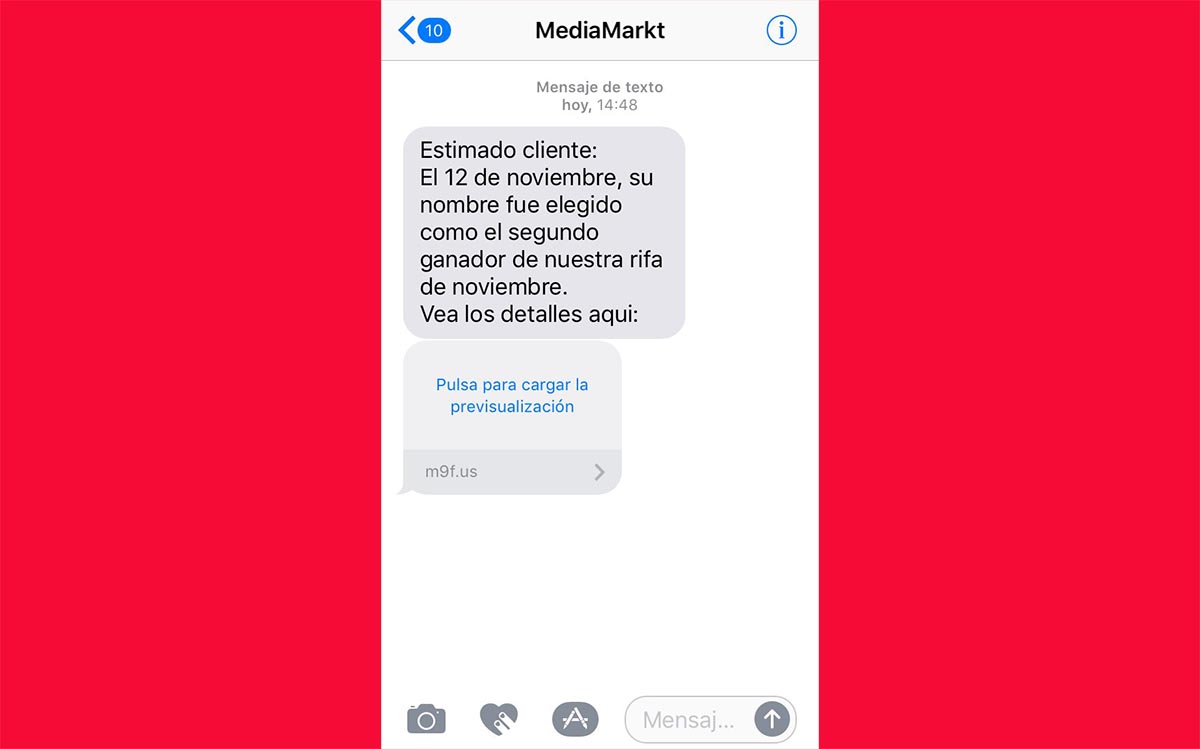This screenshot has width=1200, height=749.
Task: Open the App Store apps drawer
Action: pos(575,718)
